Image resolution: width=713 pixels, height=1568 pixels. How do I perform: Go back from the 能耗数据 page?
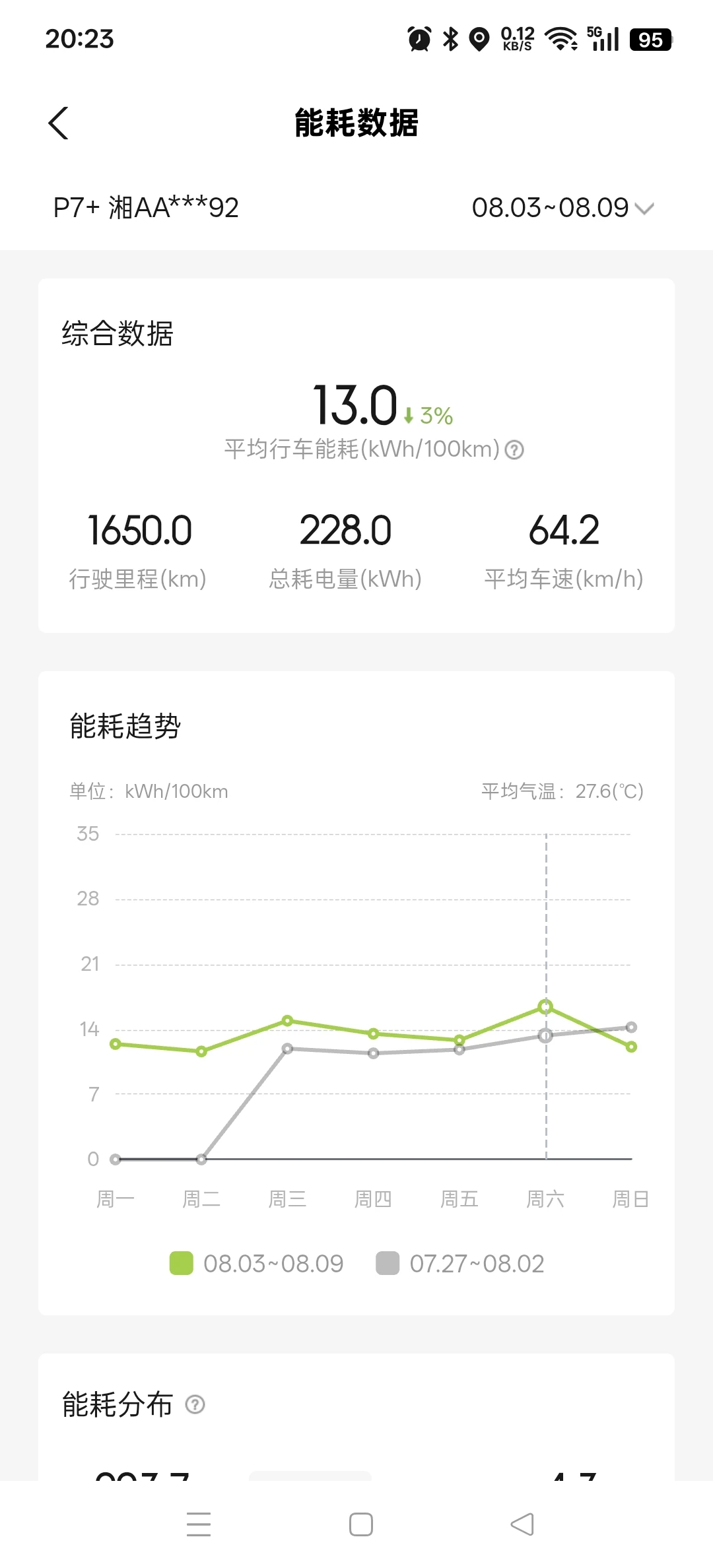coord(59,123)
